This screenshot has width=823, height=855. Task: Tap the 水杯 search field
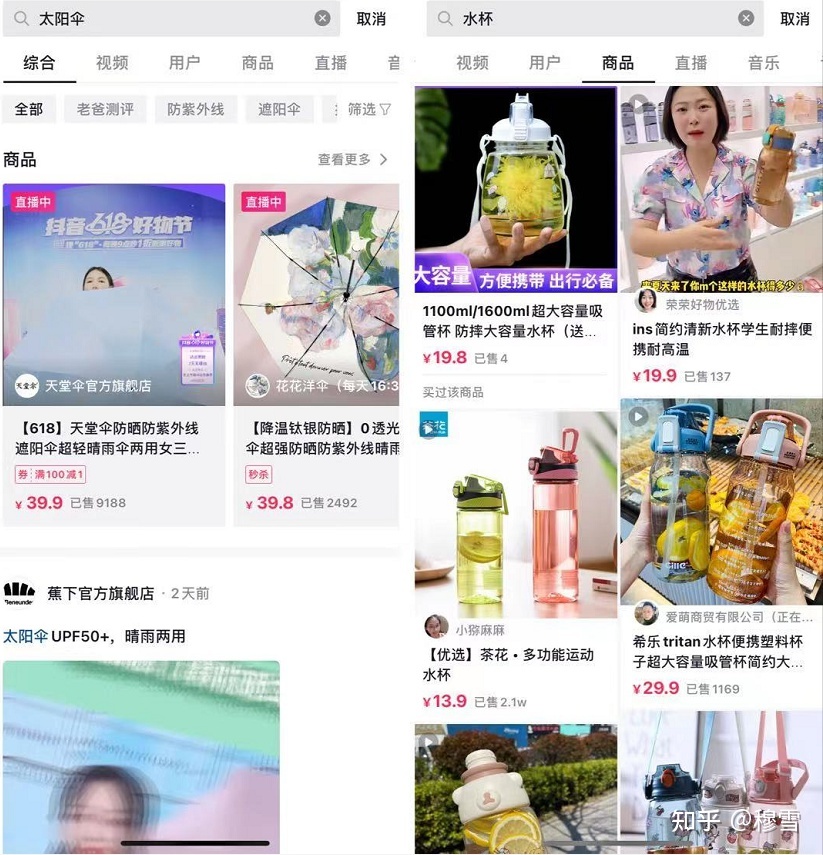point(590,18)
